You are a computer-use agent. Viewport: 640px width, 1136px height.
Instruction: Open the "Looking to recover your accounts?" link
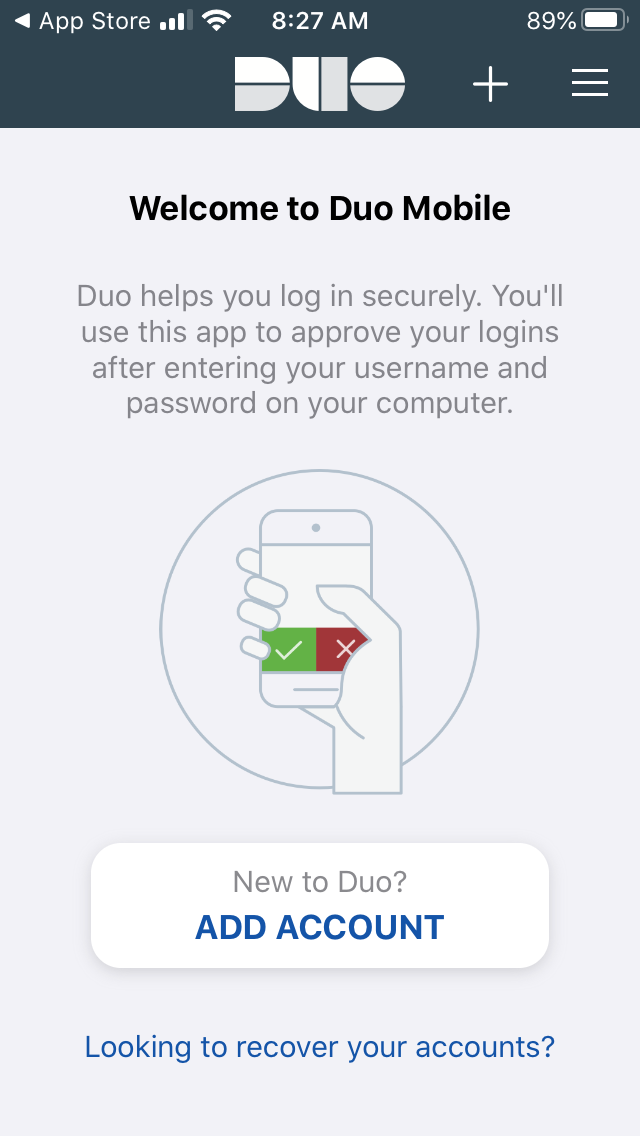(320, 1047)
